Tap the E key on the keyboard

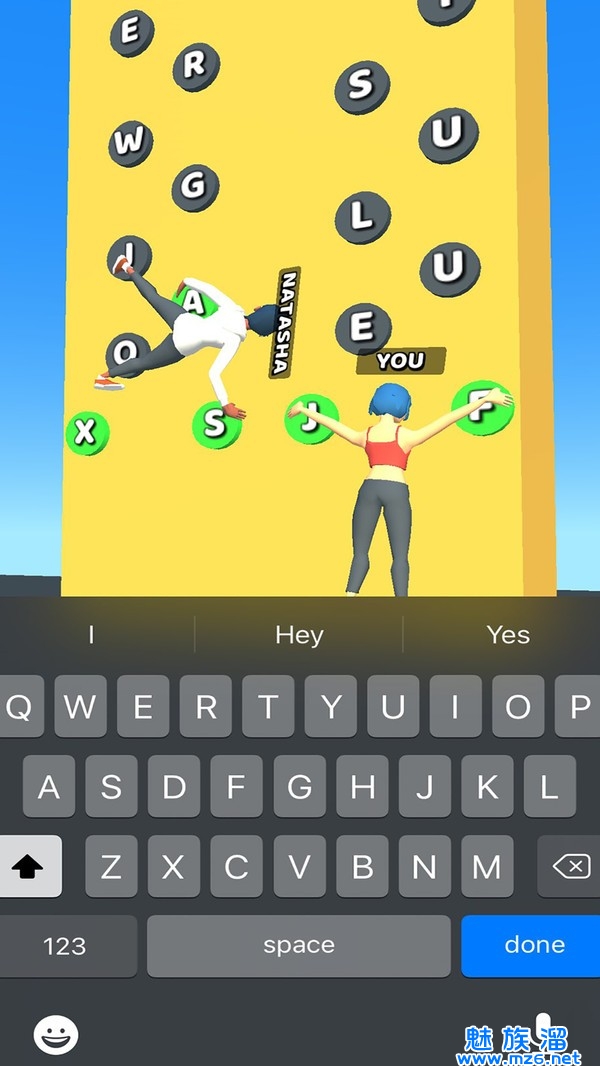tap(143, 707)
